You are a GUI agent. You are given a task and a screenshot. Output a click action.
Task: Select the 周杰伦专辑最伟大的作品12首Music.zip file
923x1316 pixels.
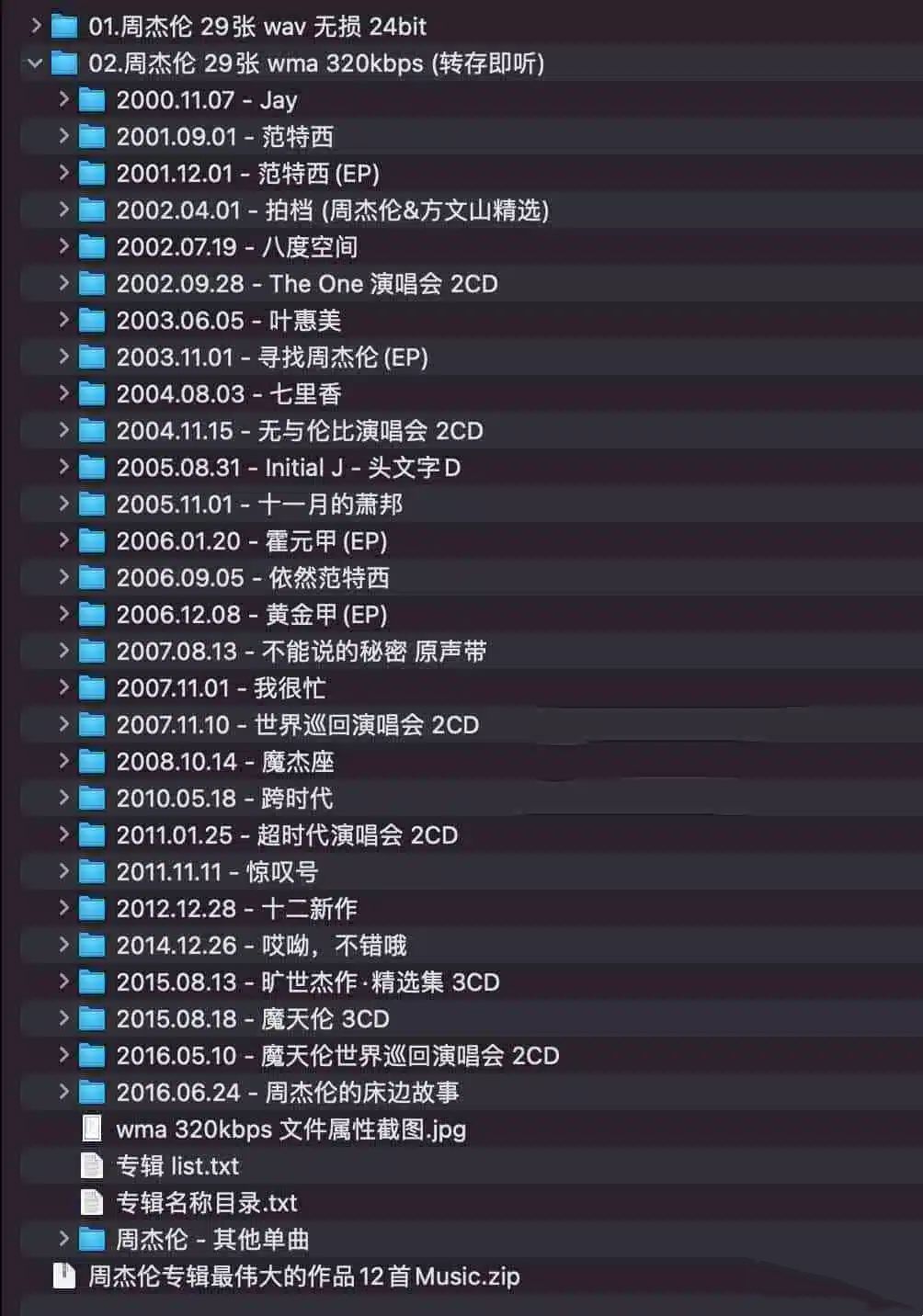click(303, 1276)
